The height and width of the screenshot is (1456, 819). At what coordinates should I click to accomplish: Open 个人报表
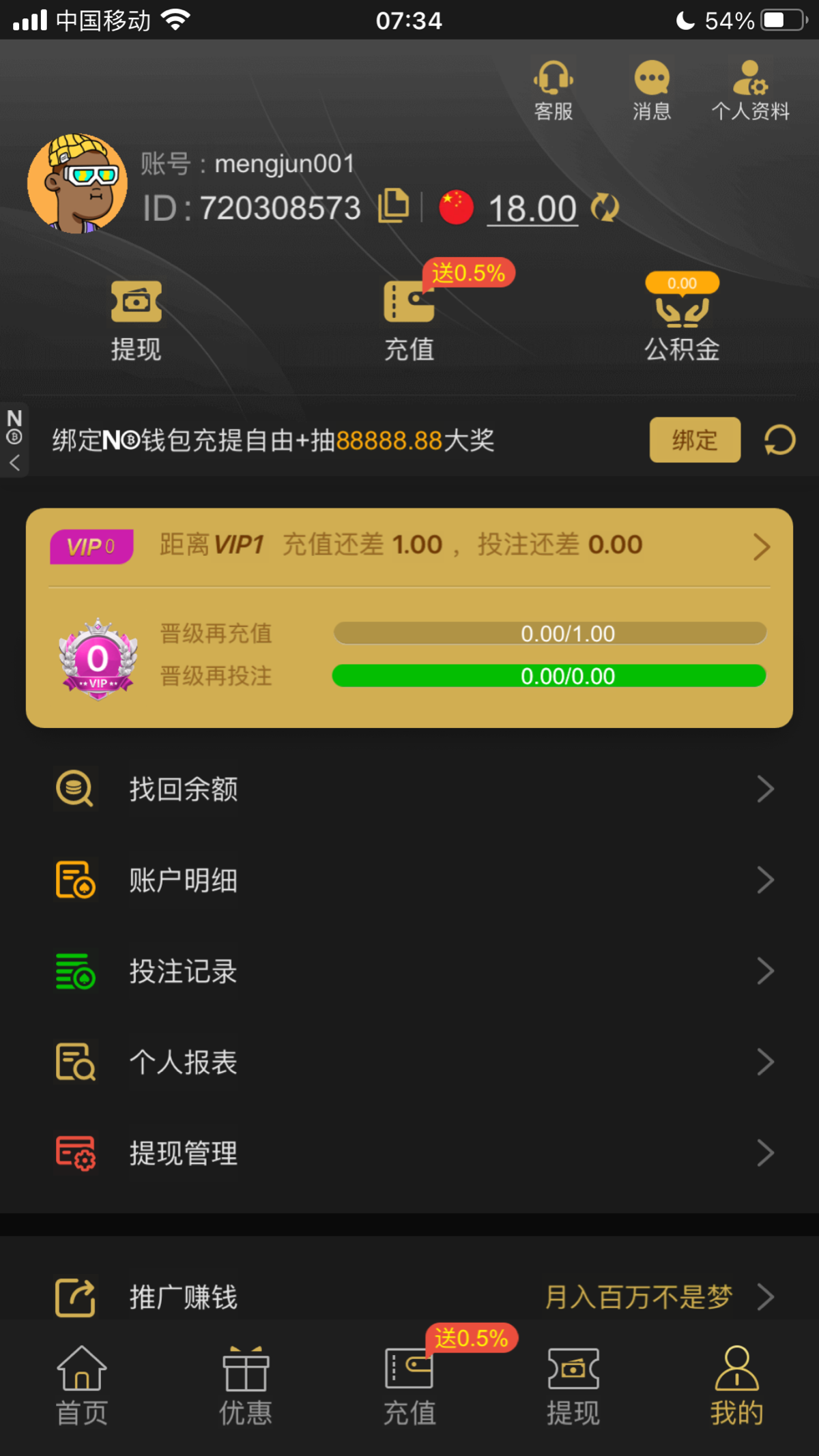pos(409,1062)
